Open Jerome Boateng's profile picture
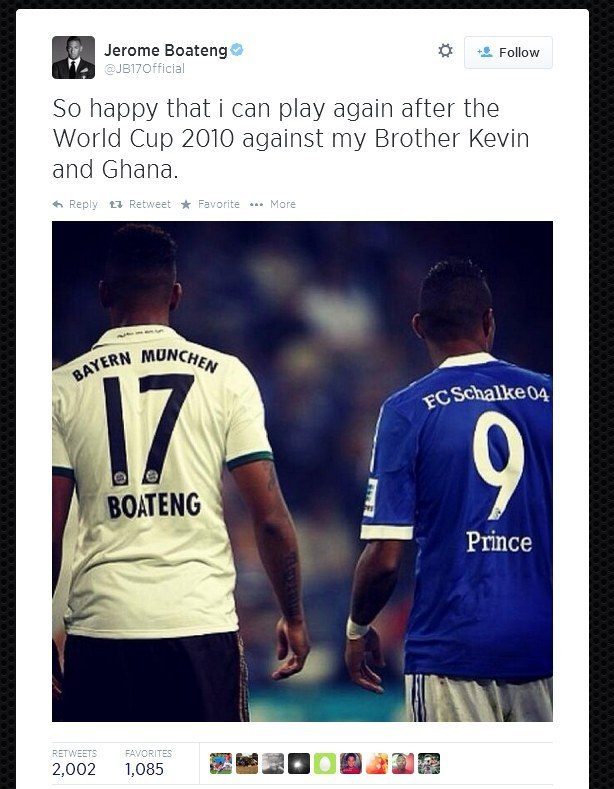Image resolution: width=614 pixels, height=789 pixels. [73, 57]
